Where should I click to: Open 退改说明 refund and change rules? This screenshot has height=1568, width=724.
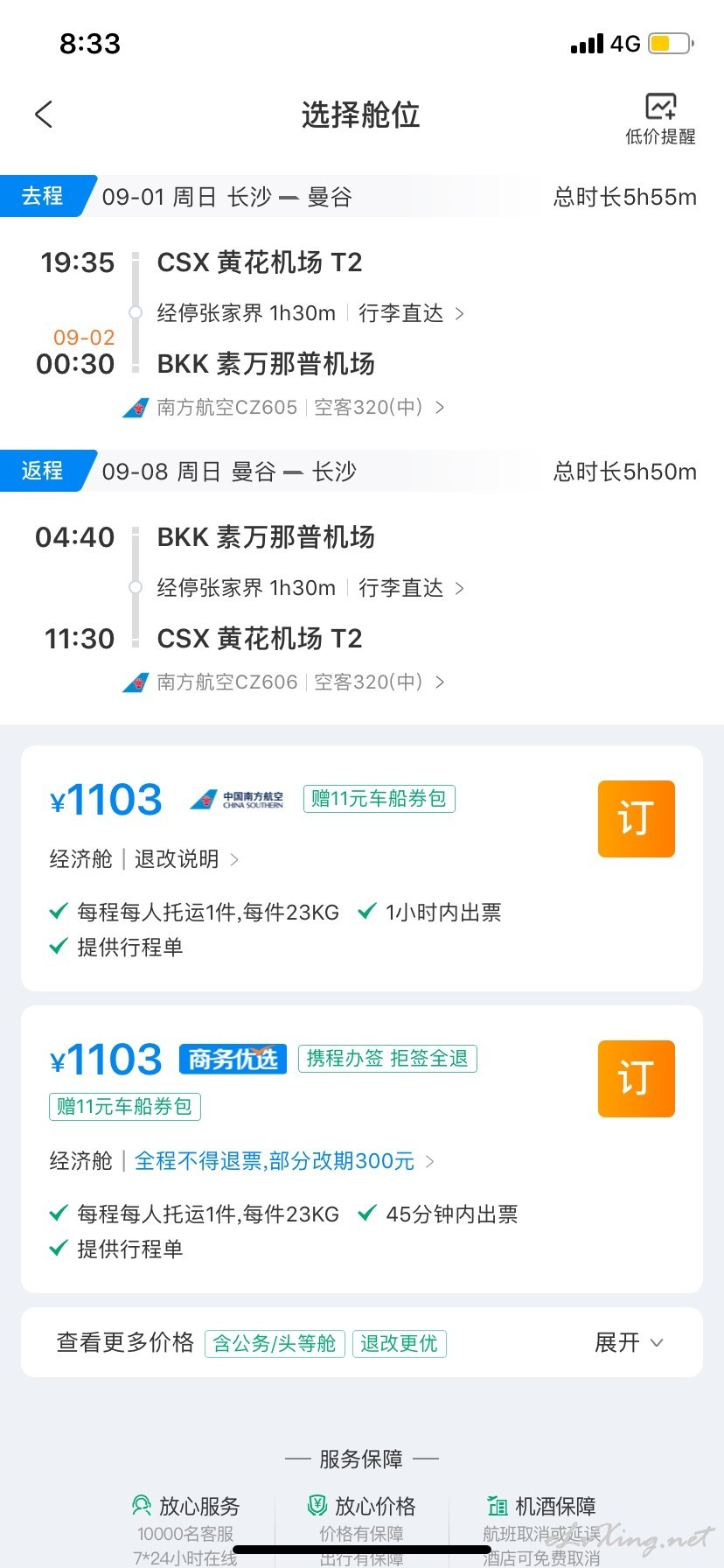(x=186, y=859)
